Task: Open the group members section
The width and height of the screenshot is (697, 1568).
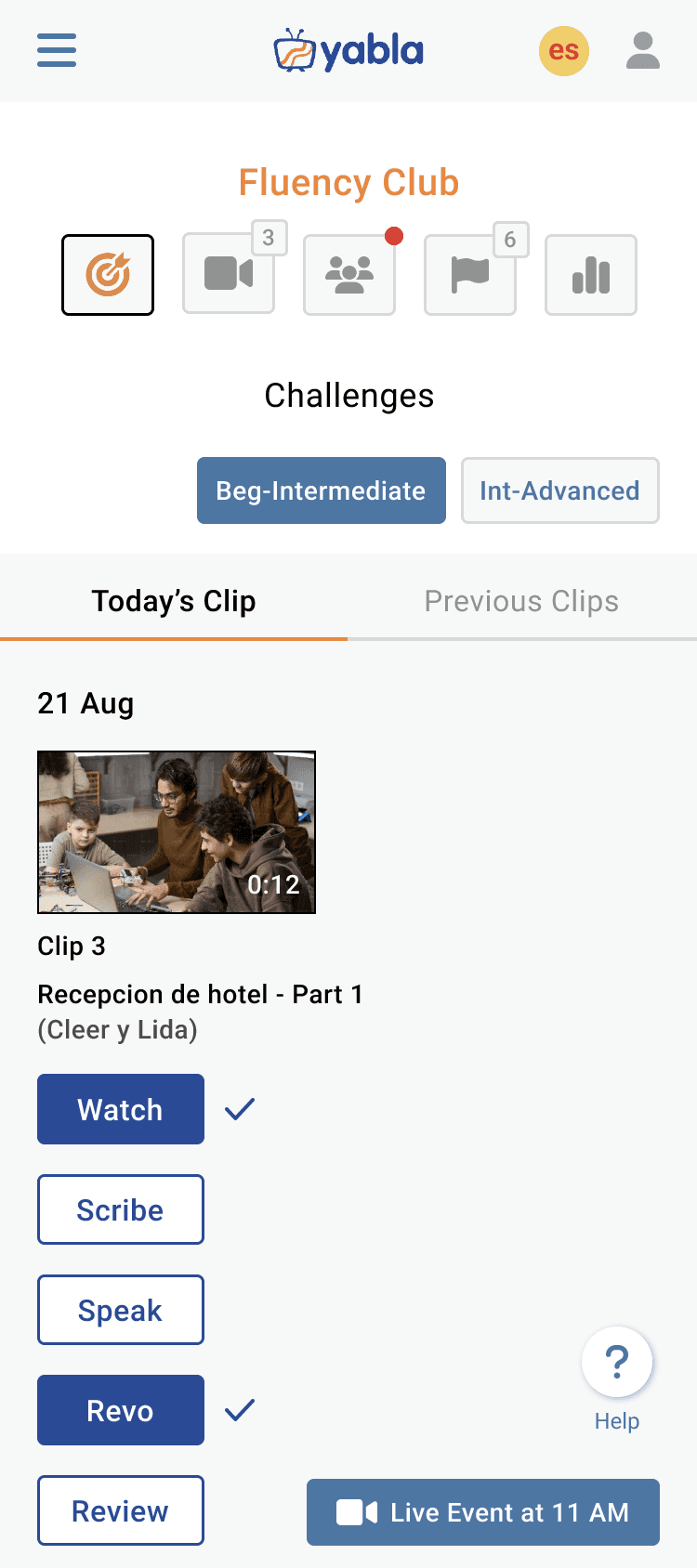Action: pyautogui.click(x=349, y=275)
